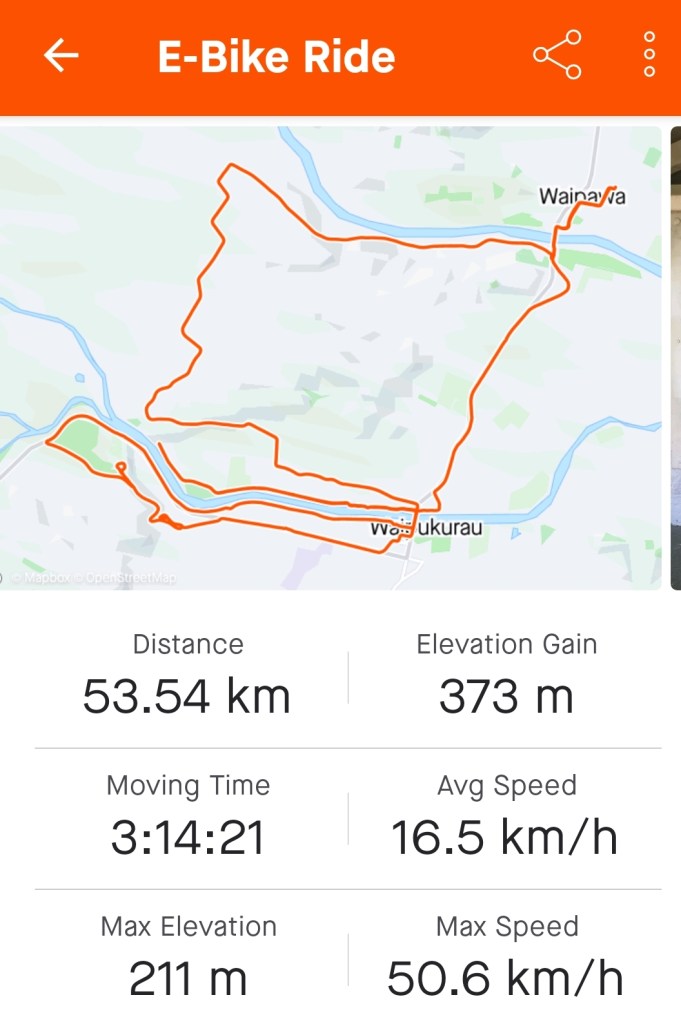The image size is (681, 1024).
Task: Open the three-dot overflow menu
Action: point(649,55)
